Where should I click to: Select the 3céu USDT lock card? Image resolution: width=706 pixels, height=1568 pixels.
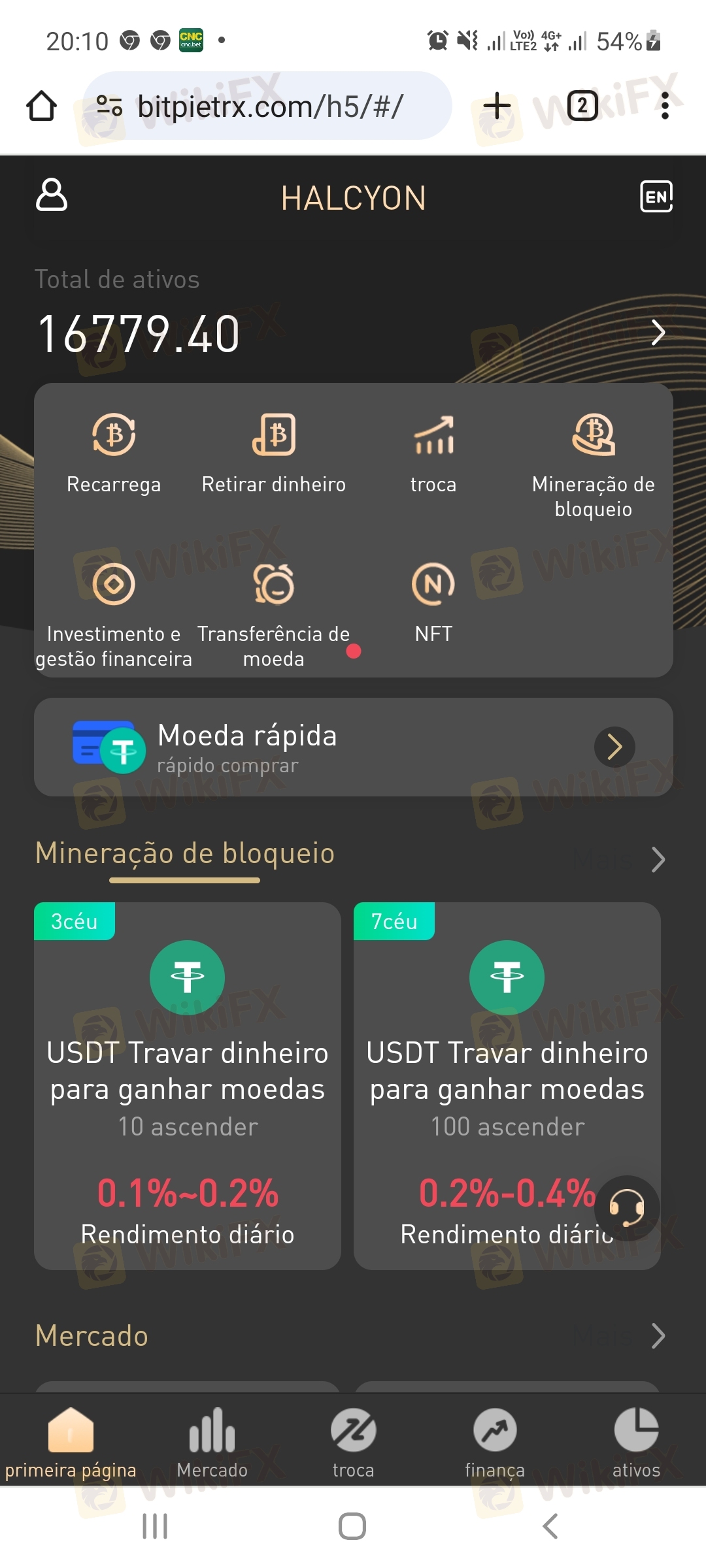188,1086
